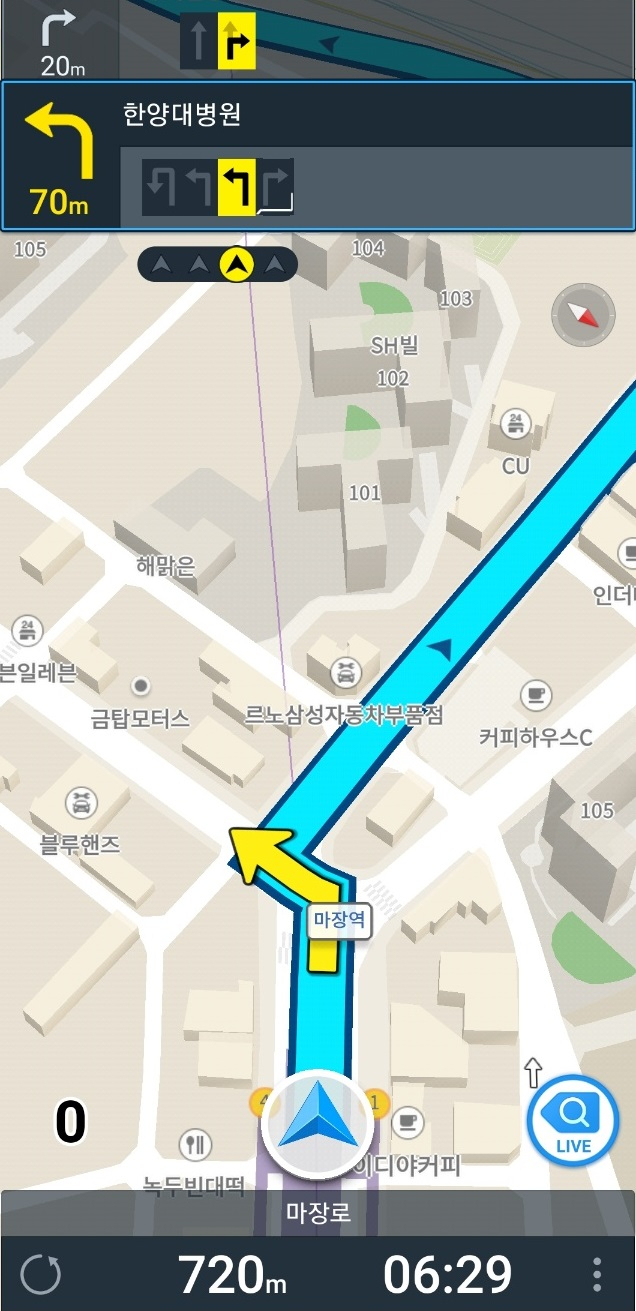636x1311 pixels.
Task: Select the 마장역 station label on map
Action: point(339,921)
